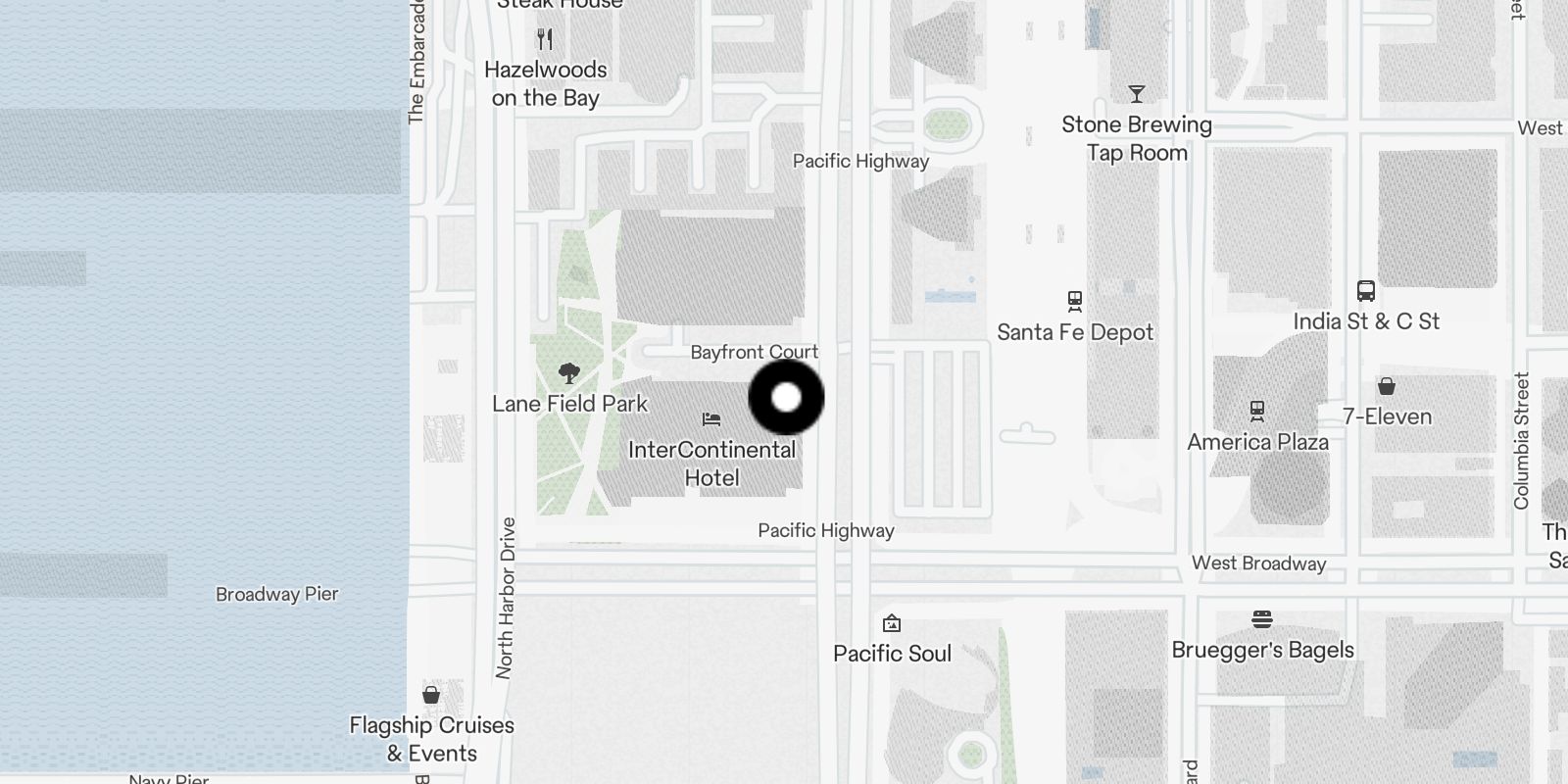Select Flagship Cruises & Events marker
Viewport: 1568px width, 784px height.
(x=430, y=695)
